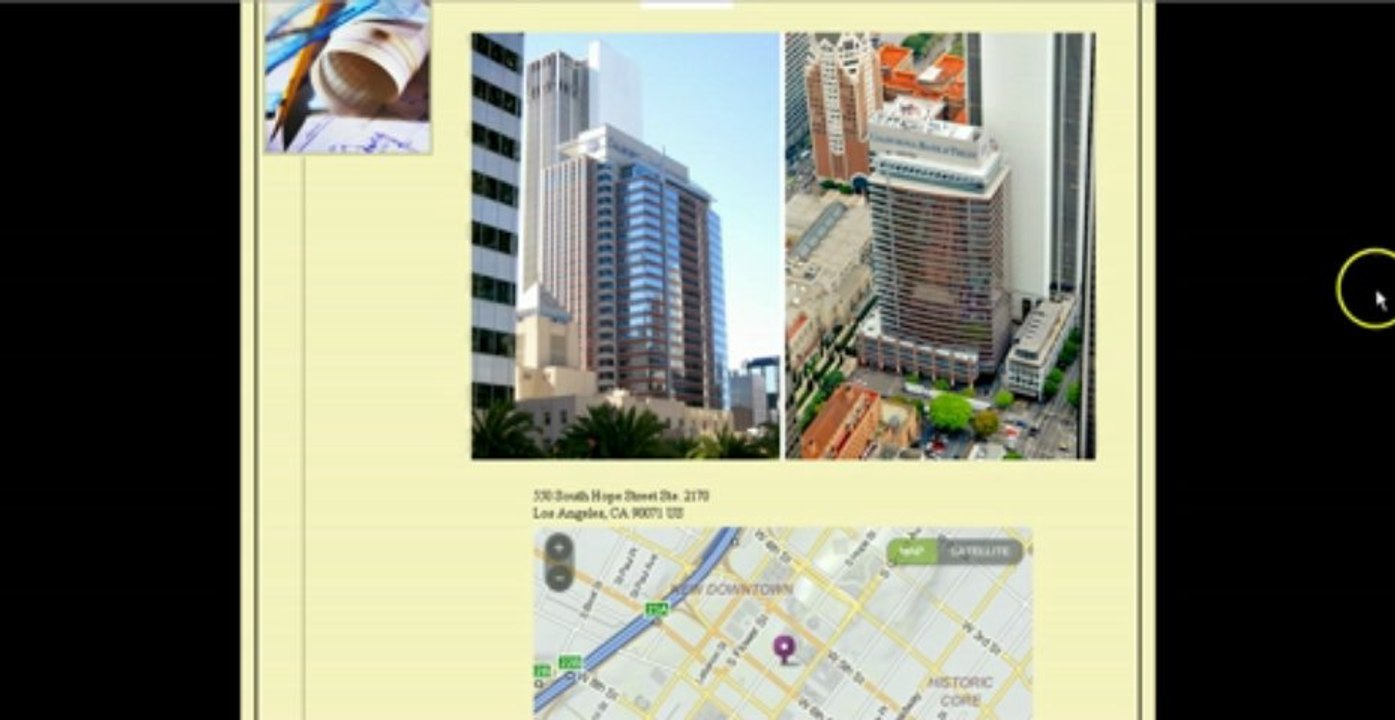Zoom in on the map

[559, 548]
